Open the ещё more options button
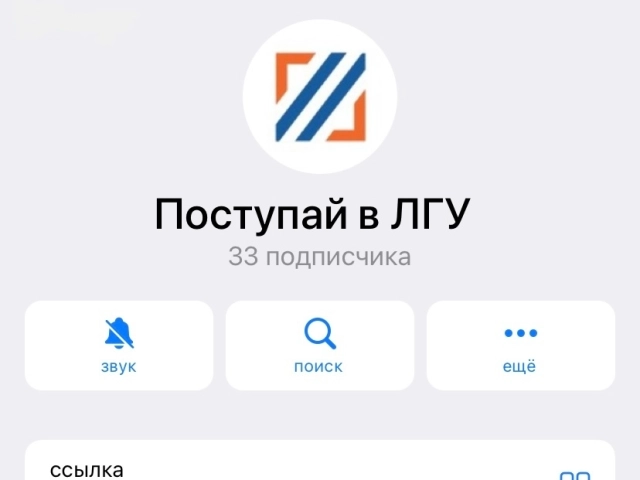The width and height of the screenshot is (640, 480). pyautogui.click(x=520, y=345)
